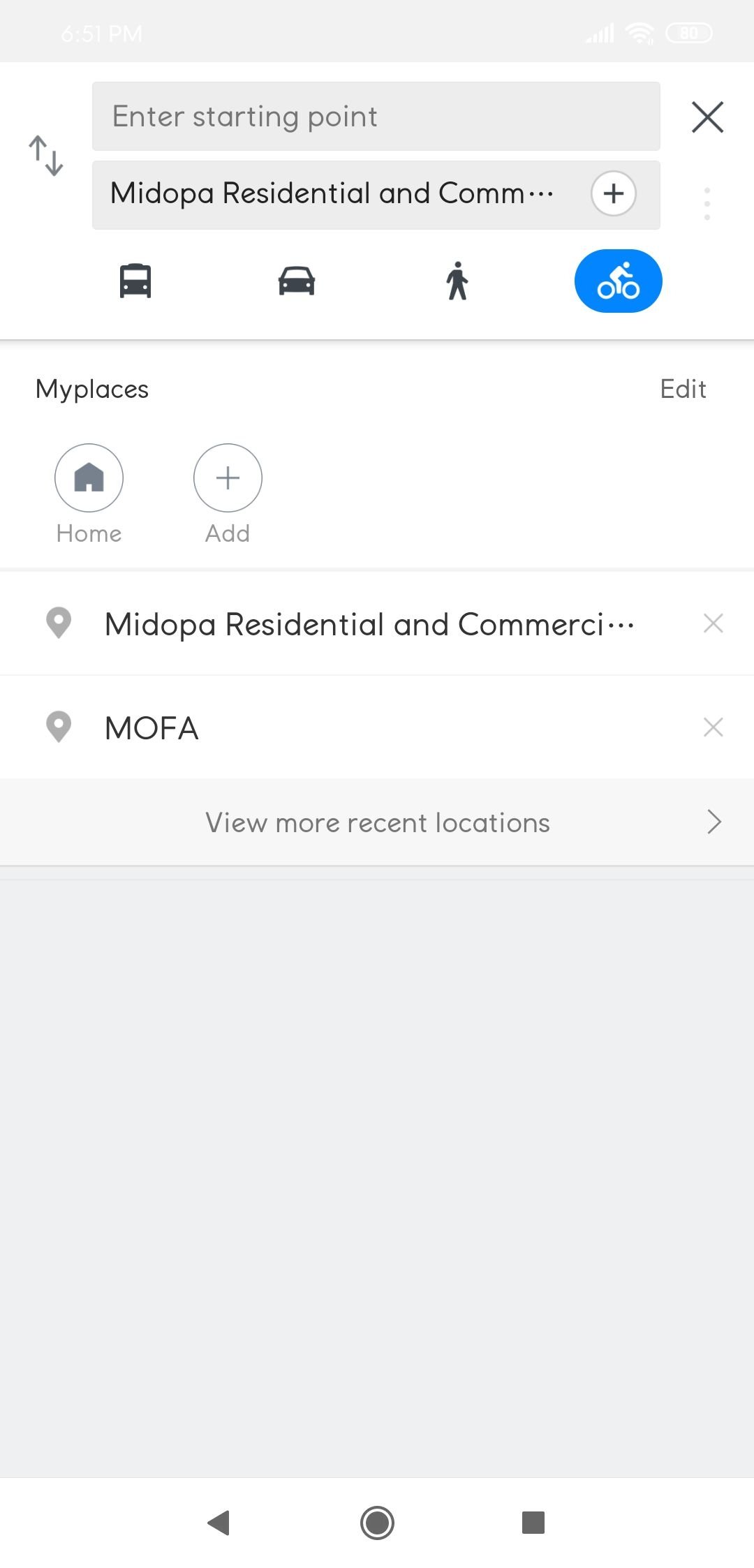Add a new place to Myplaces

coord(228,494)
